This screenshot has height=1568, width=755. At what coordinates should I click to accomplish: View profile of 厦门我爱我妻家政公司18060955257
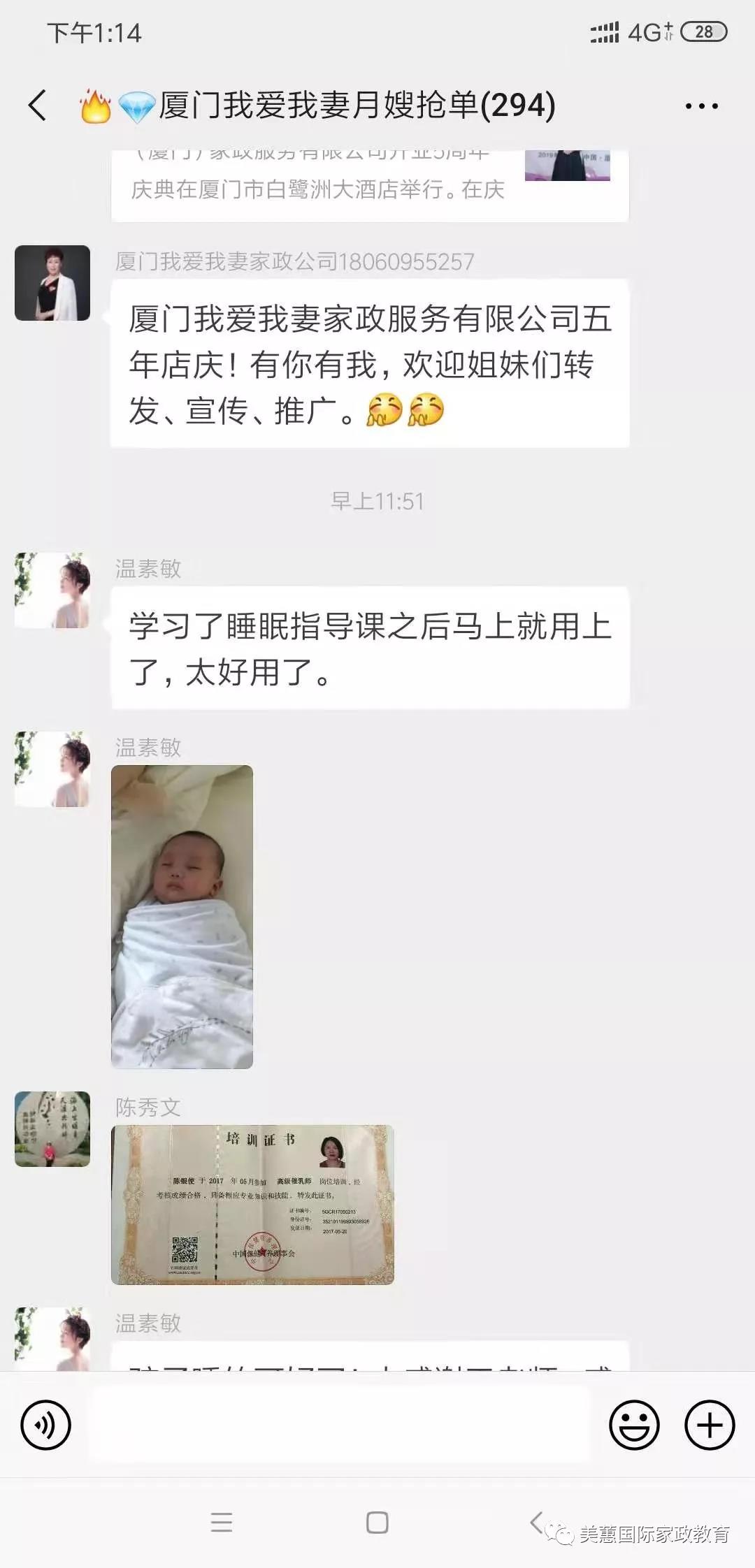(x=52, y=283)
